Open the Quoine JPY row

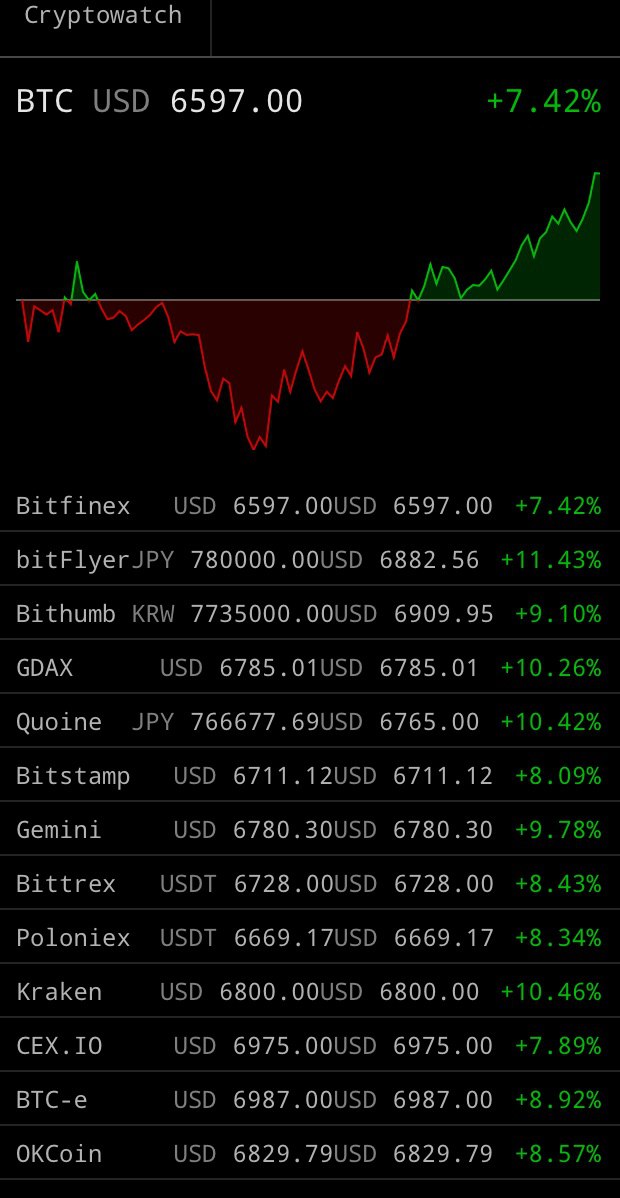pyautogui.click(x=310, y=721)
